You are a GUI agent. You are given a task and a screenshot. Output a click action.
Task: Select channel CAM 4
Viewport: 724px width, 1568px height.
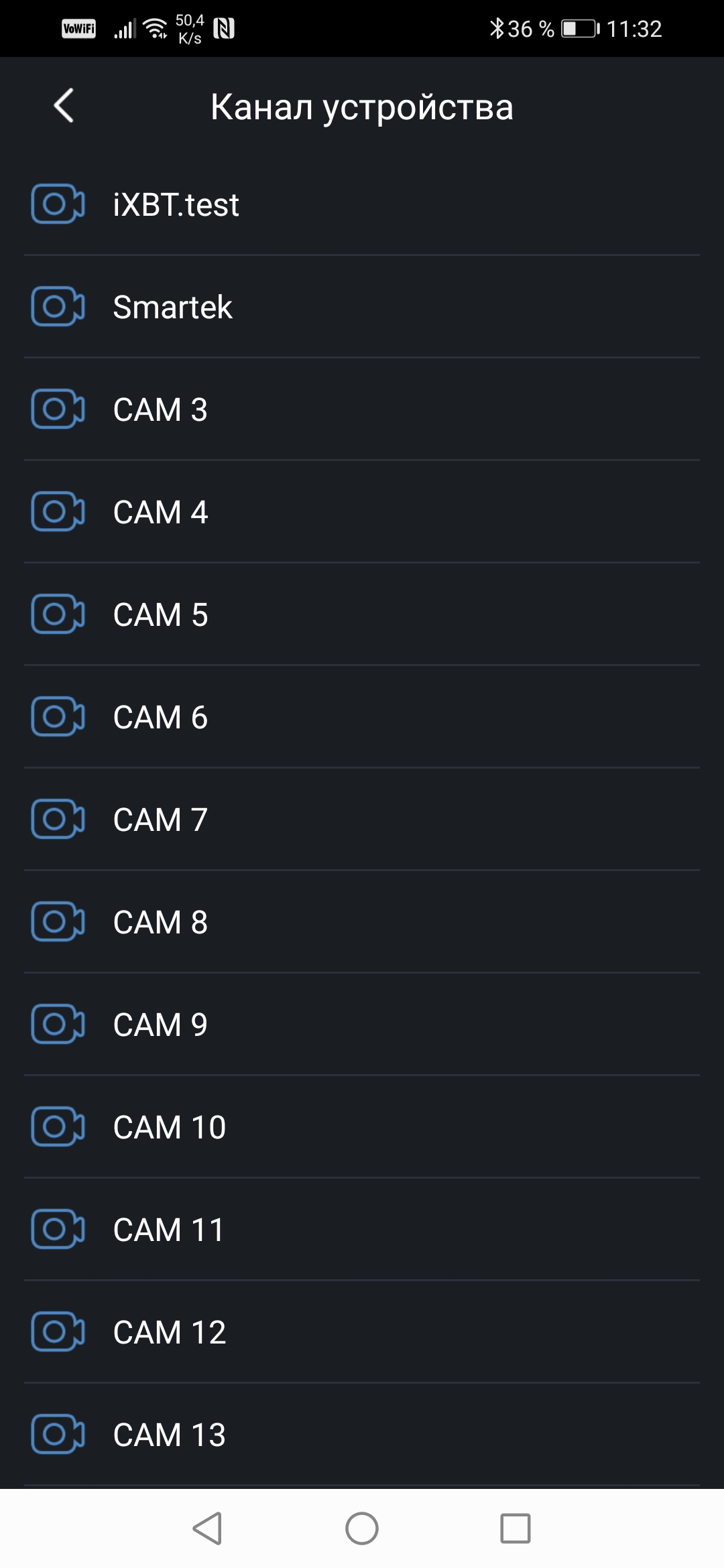(x=160, y=512)
